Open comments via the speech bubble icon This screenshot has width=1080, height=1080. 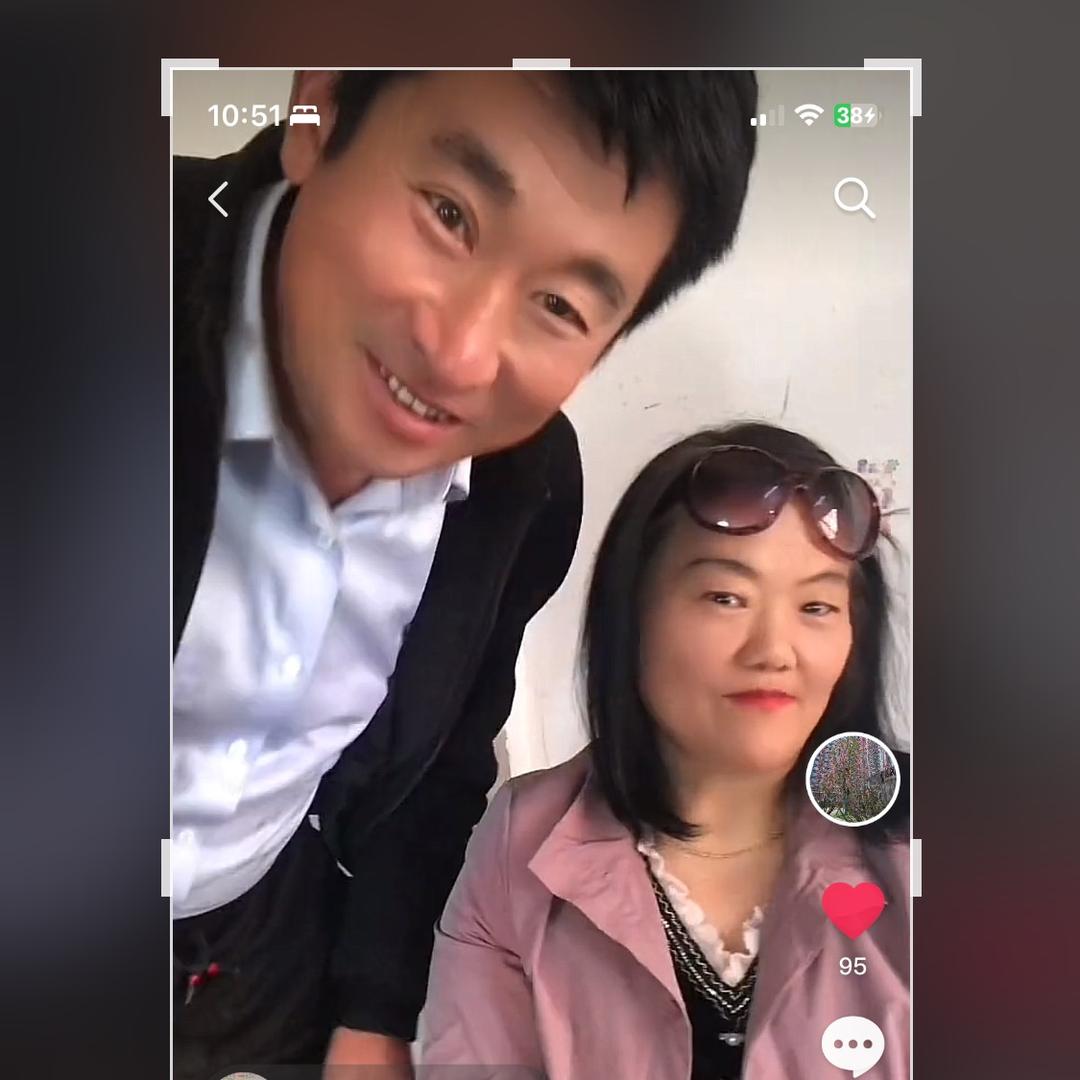[853, 1044]
